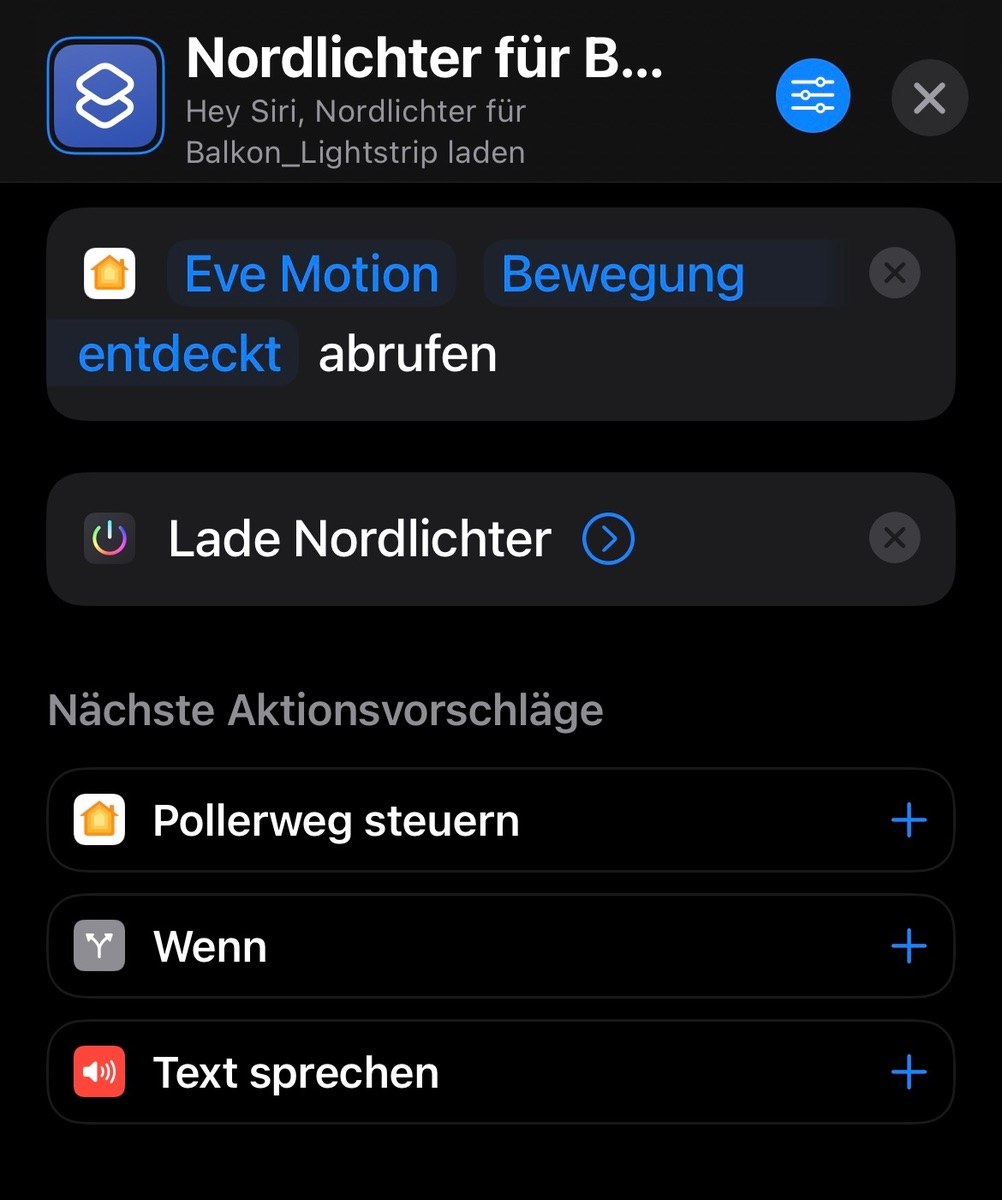Tap the shortcut icon to change it
Screen dimensions: 1002x1200
pos(105,96)
